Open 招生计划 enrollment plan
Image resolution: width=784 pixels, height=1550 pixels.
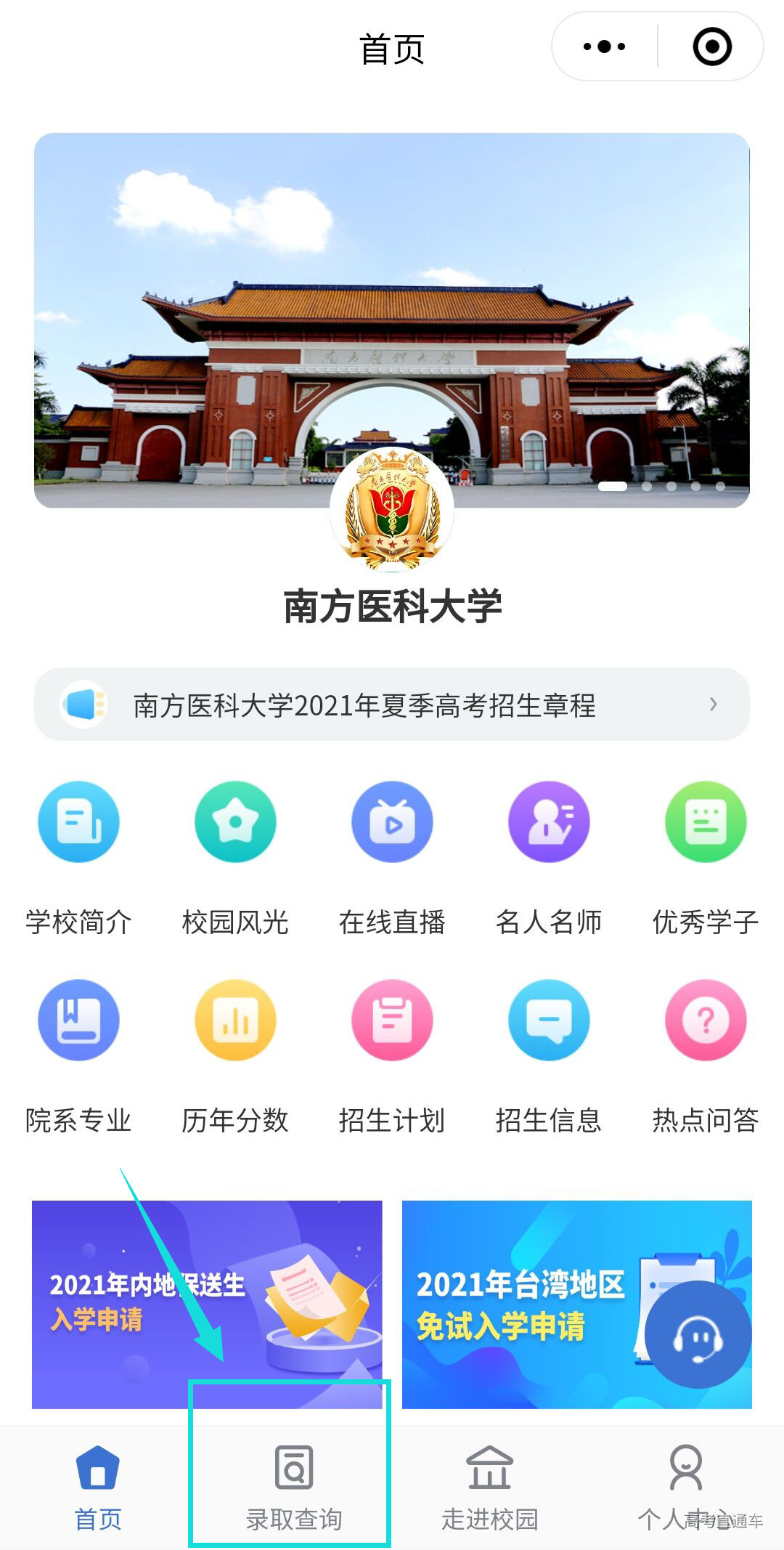click(392, 1019)
